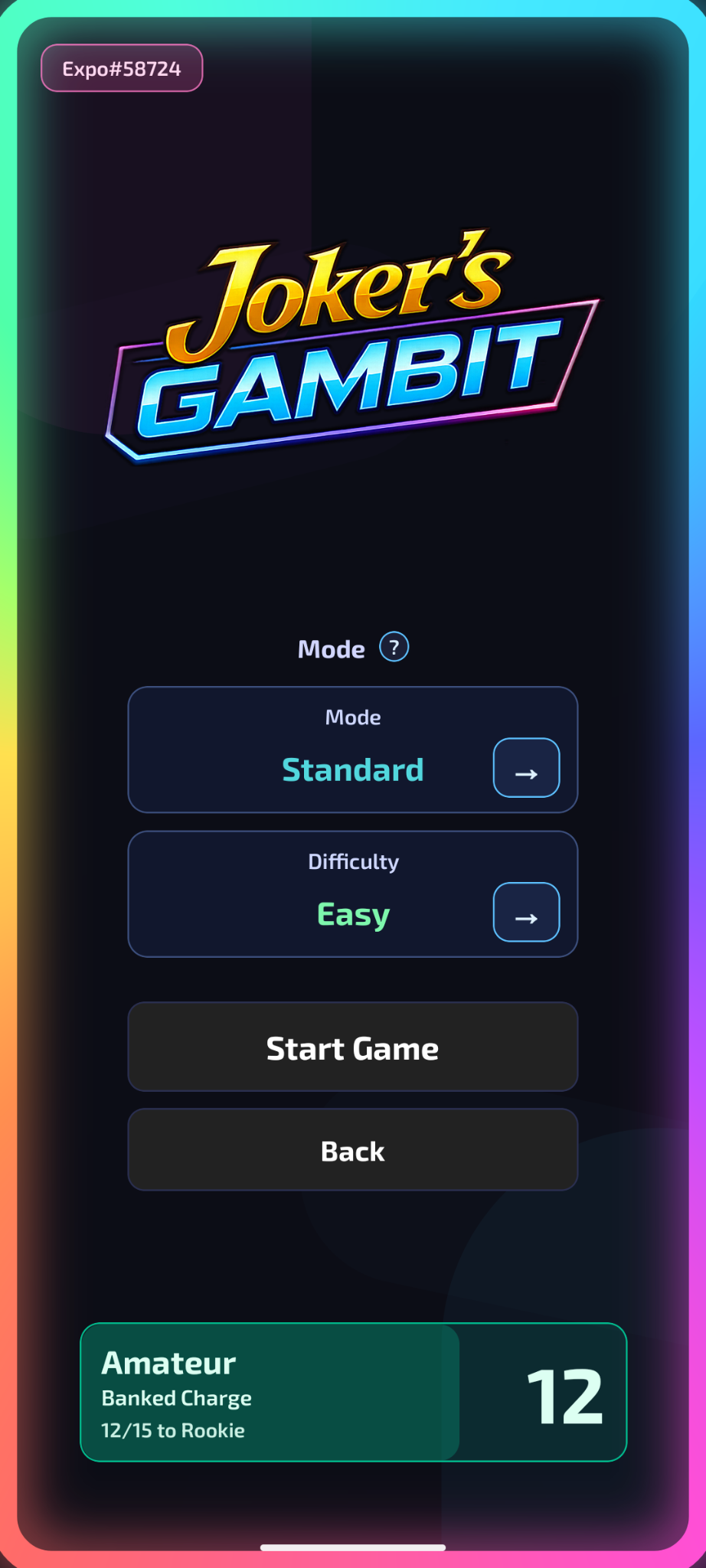Click the arrow icon beside Easy difficulty
This screenshot has height=1568, width=706.
coord(526,913)
